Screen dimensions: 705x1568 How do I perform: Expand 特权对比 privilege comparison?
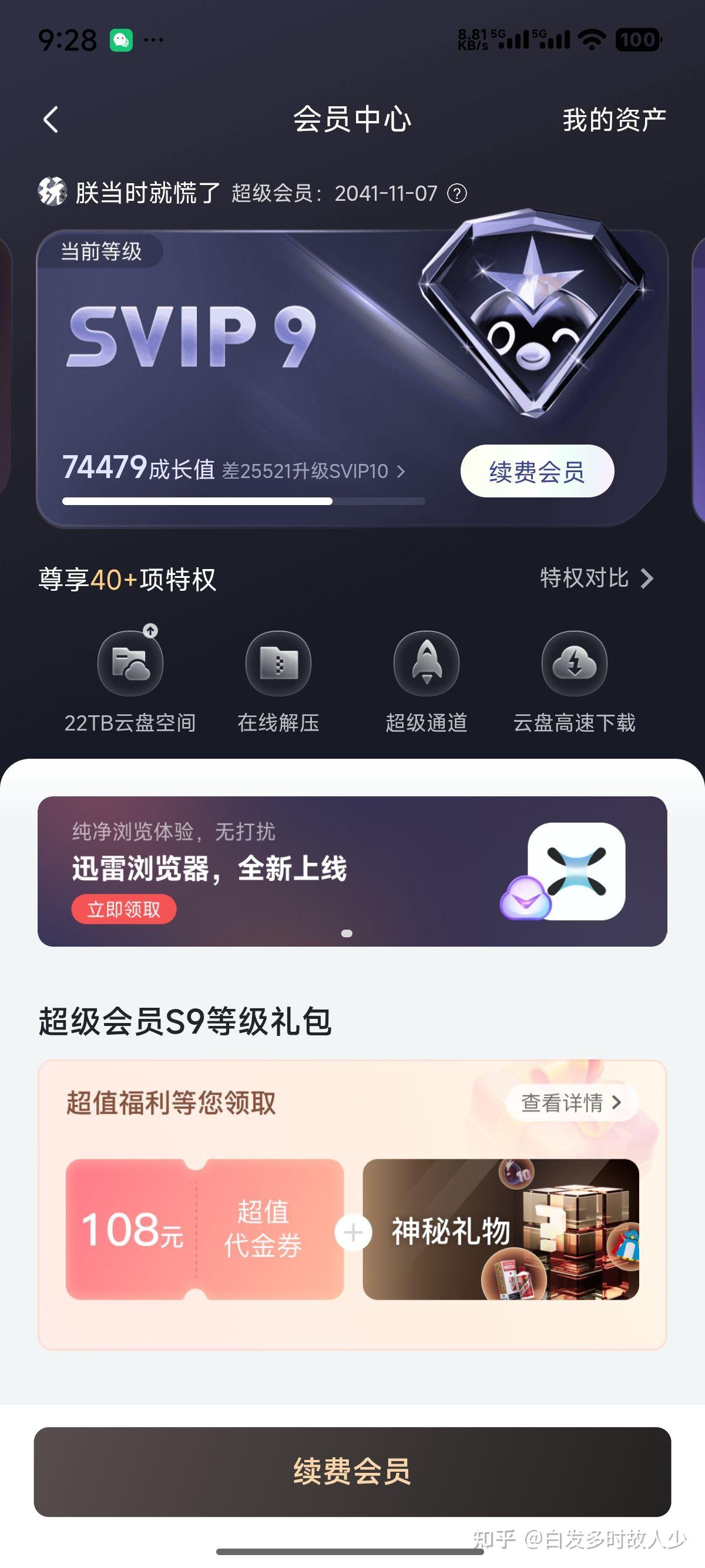[x=593, y=578]
